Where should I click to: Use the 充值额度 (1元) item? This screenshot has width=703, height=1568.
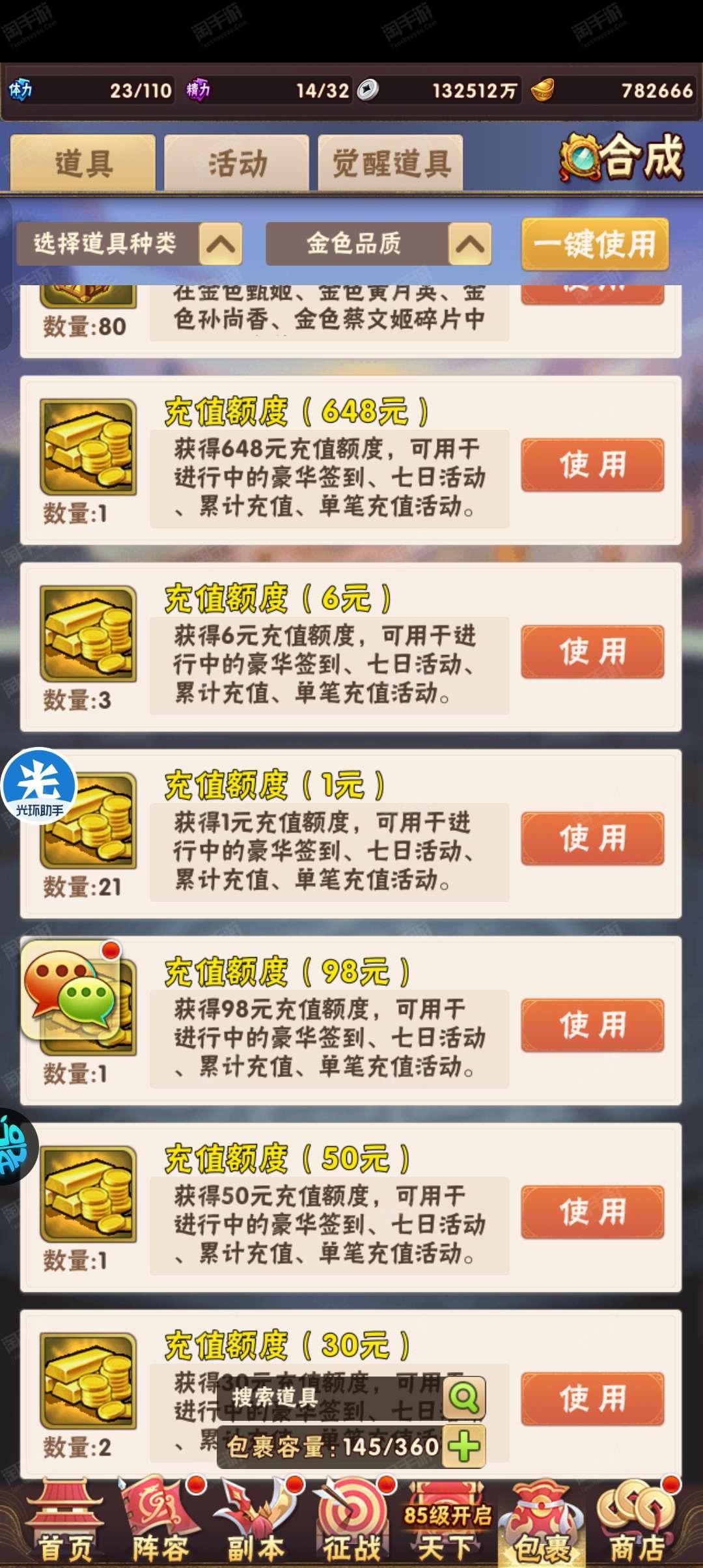point(592,839)
